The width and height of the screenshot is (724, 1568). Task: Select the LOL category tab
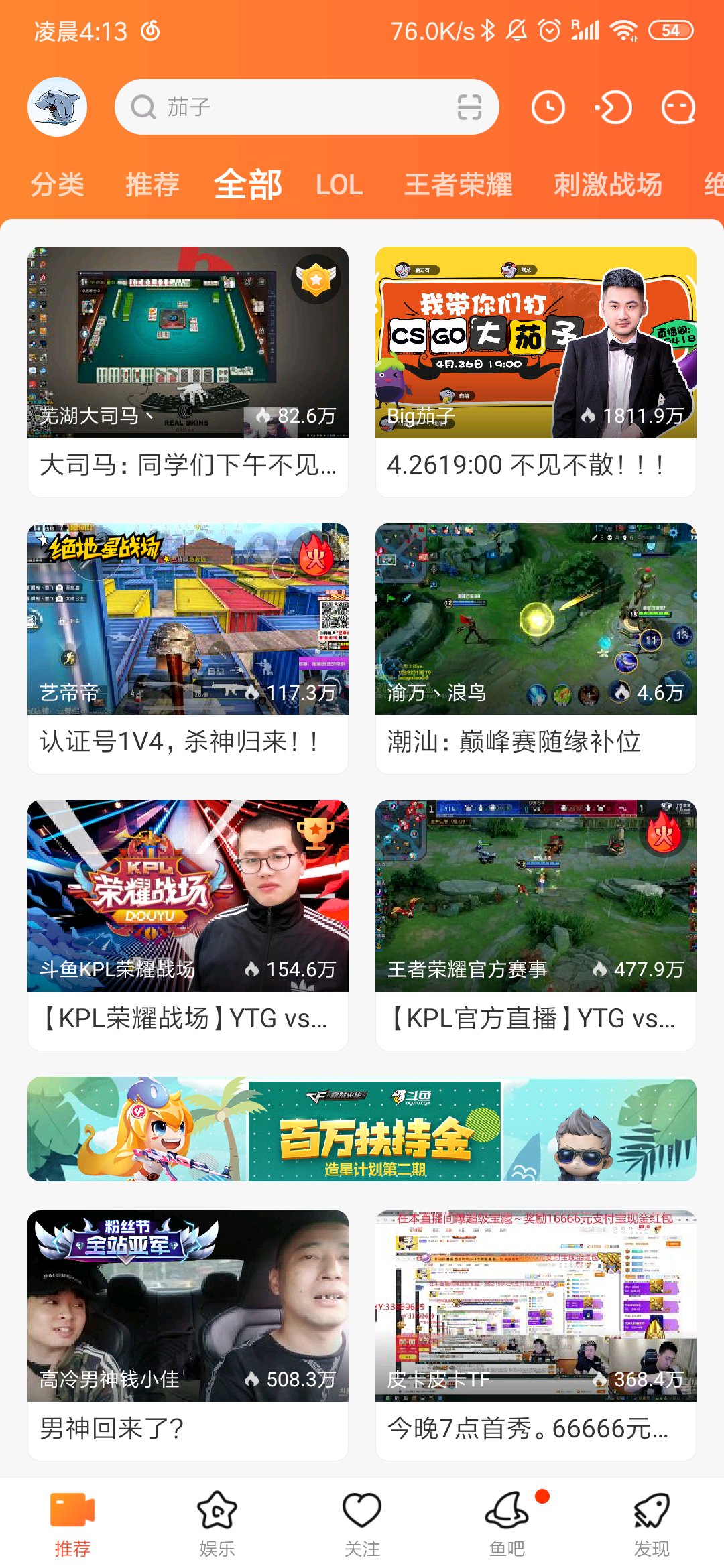pyautogui.click(x=339, y=184)
